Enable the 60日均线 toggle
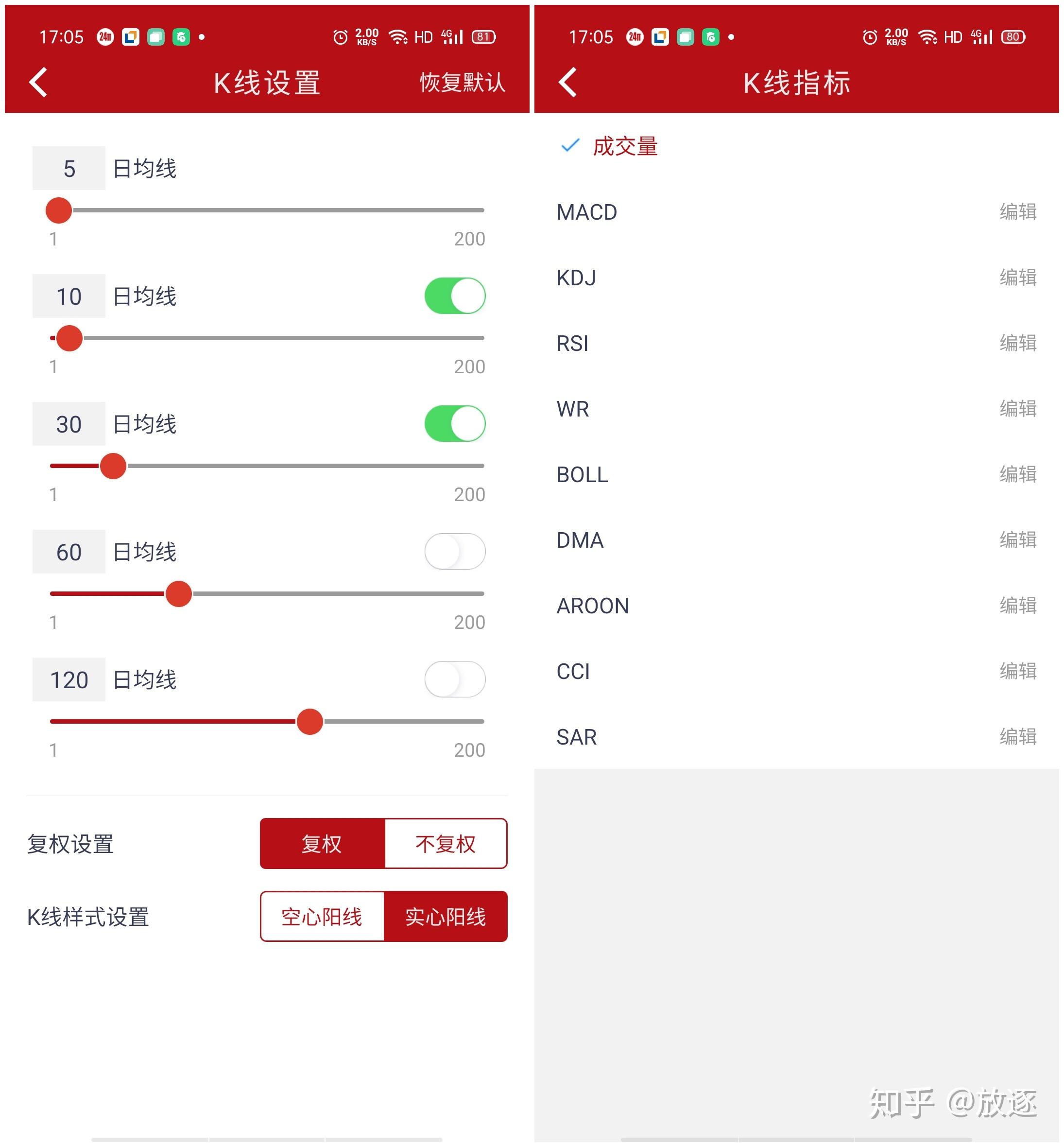The height and width of the screenshot is (1147, 1064). 454,552
